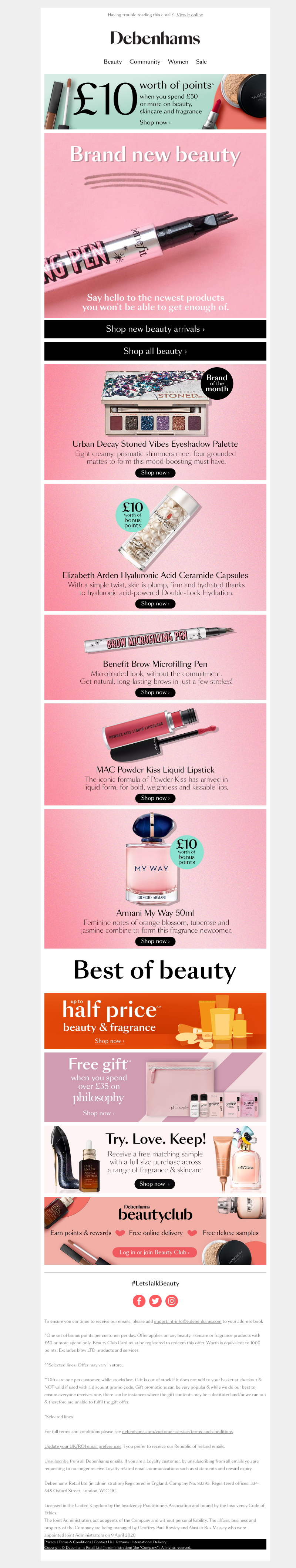This screenshot has height=1568, width=296.
Task: Shop now for Urban Decay Stoned Vibes palette
Action: [155, 472]
